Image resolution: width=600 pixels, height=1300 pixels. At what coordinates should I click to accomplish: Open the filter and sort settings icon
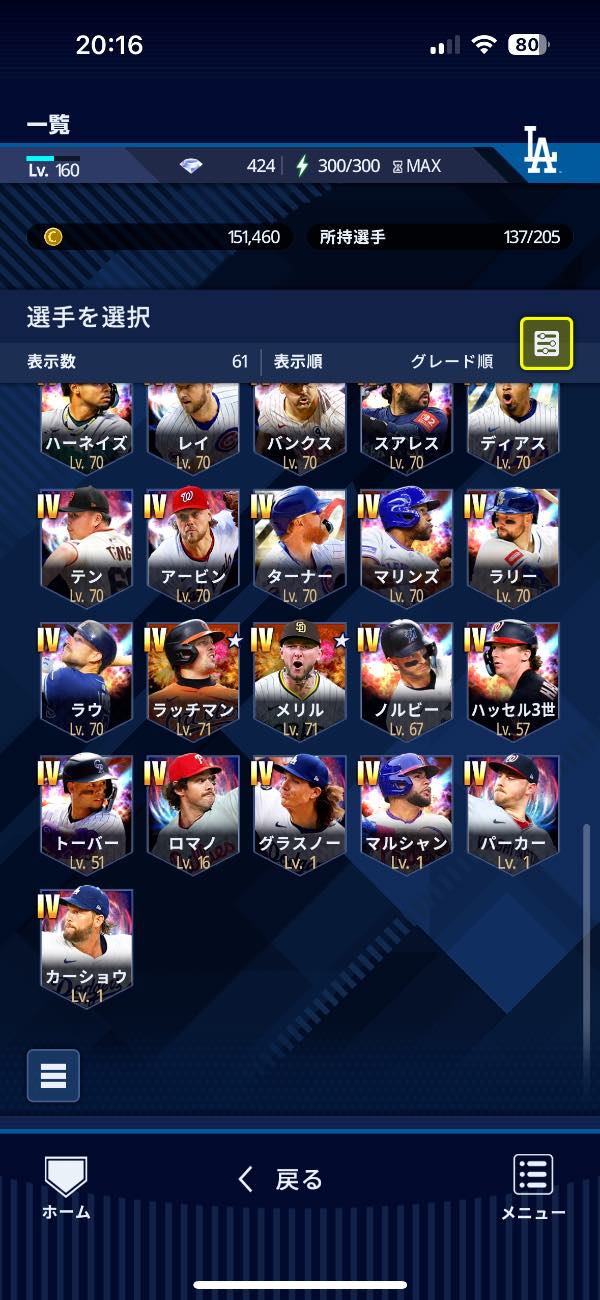[x=546, y=343]
